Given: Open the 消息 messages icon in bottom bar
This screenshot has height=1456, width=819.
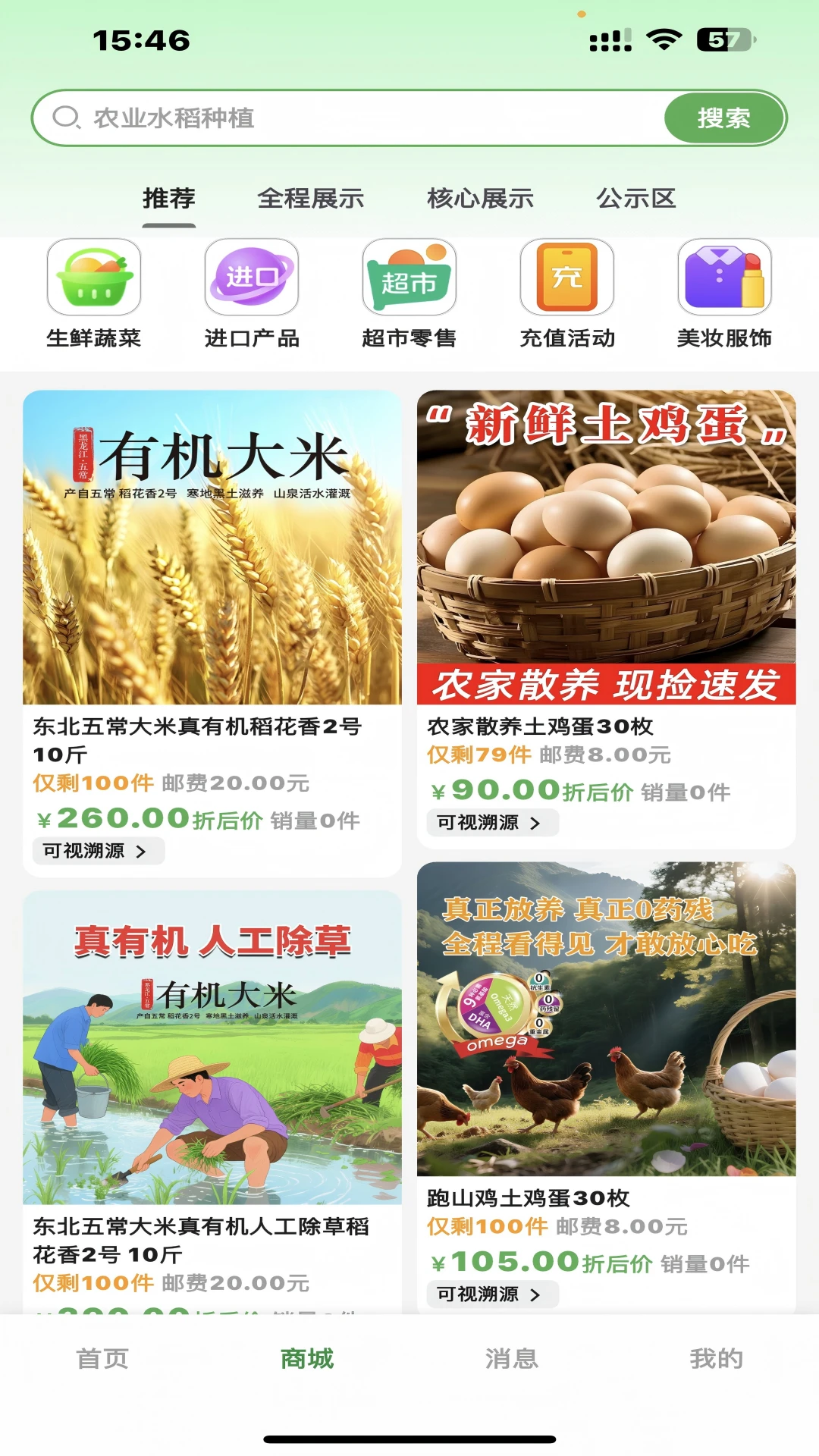Looking at the screenshot, I should point(511,1360).
